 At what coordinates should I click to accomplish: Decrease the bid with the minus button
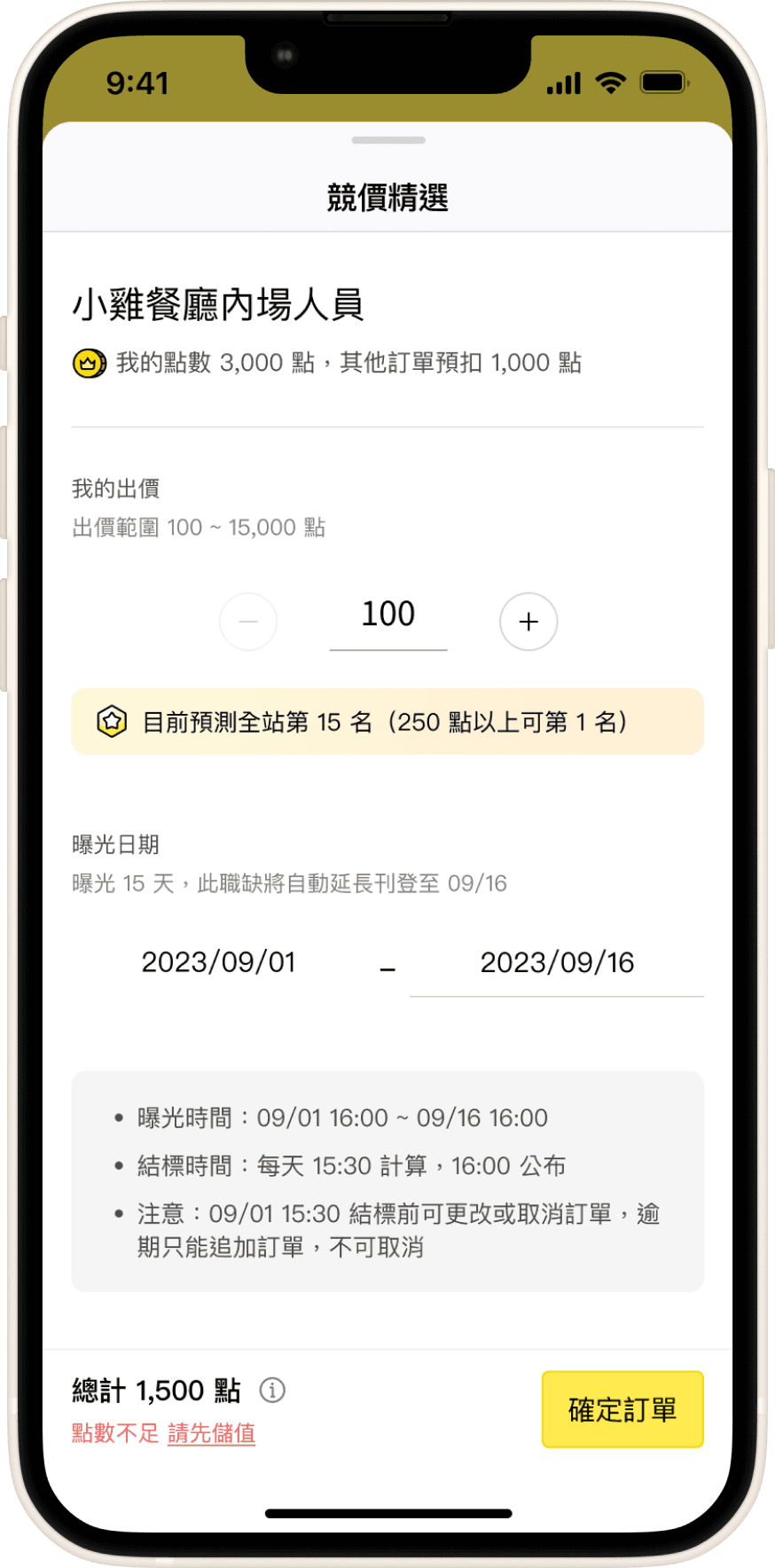coord(248,622)
